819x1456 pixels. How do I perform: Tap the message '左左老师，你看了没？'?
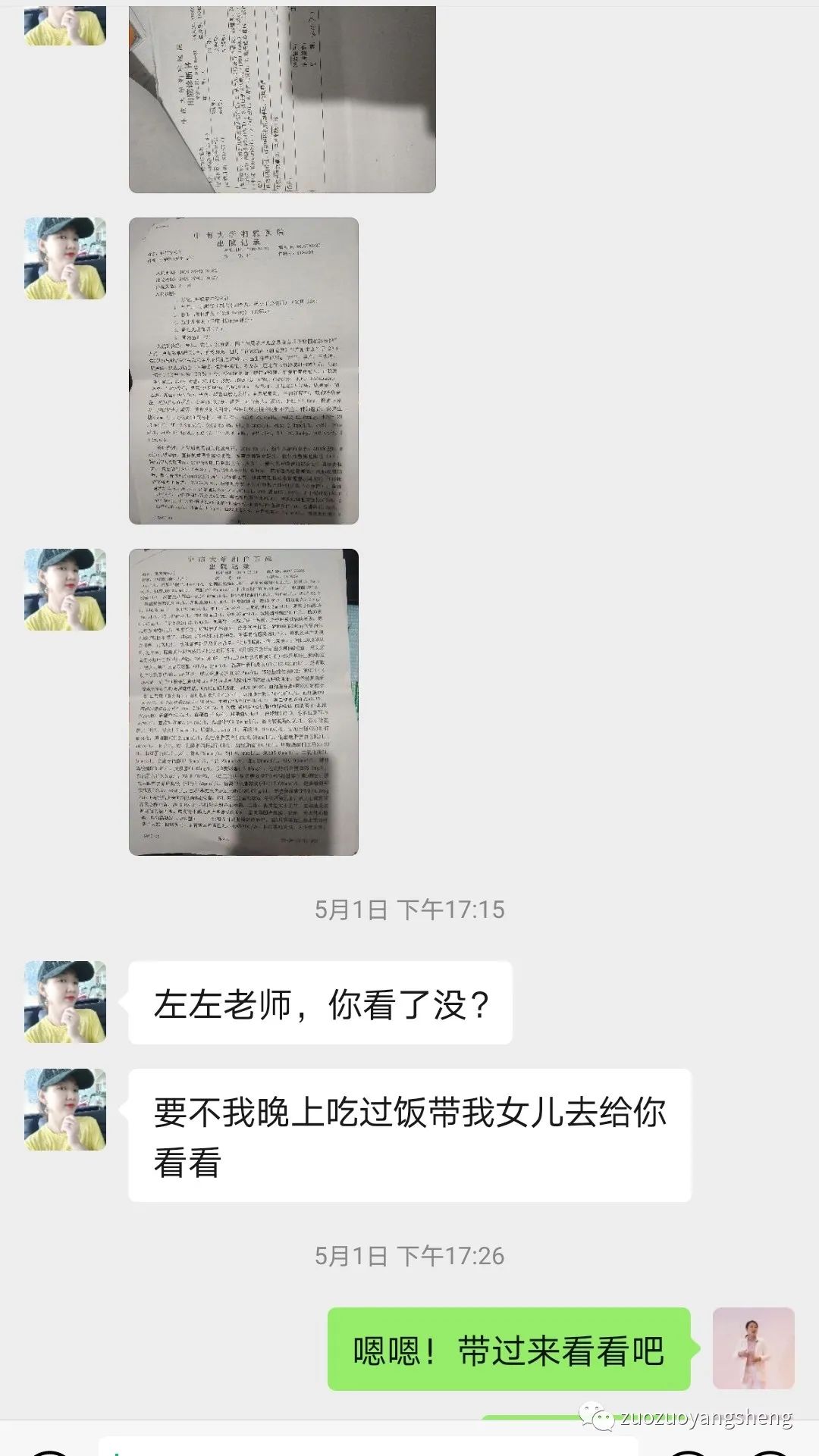pyautogui.click(x=318, y=1002)
